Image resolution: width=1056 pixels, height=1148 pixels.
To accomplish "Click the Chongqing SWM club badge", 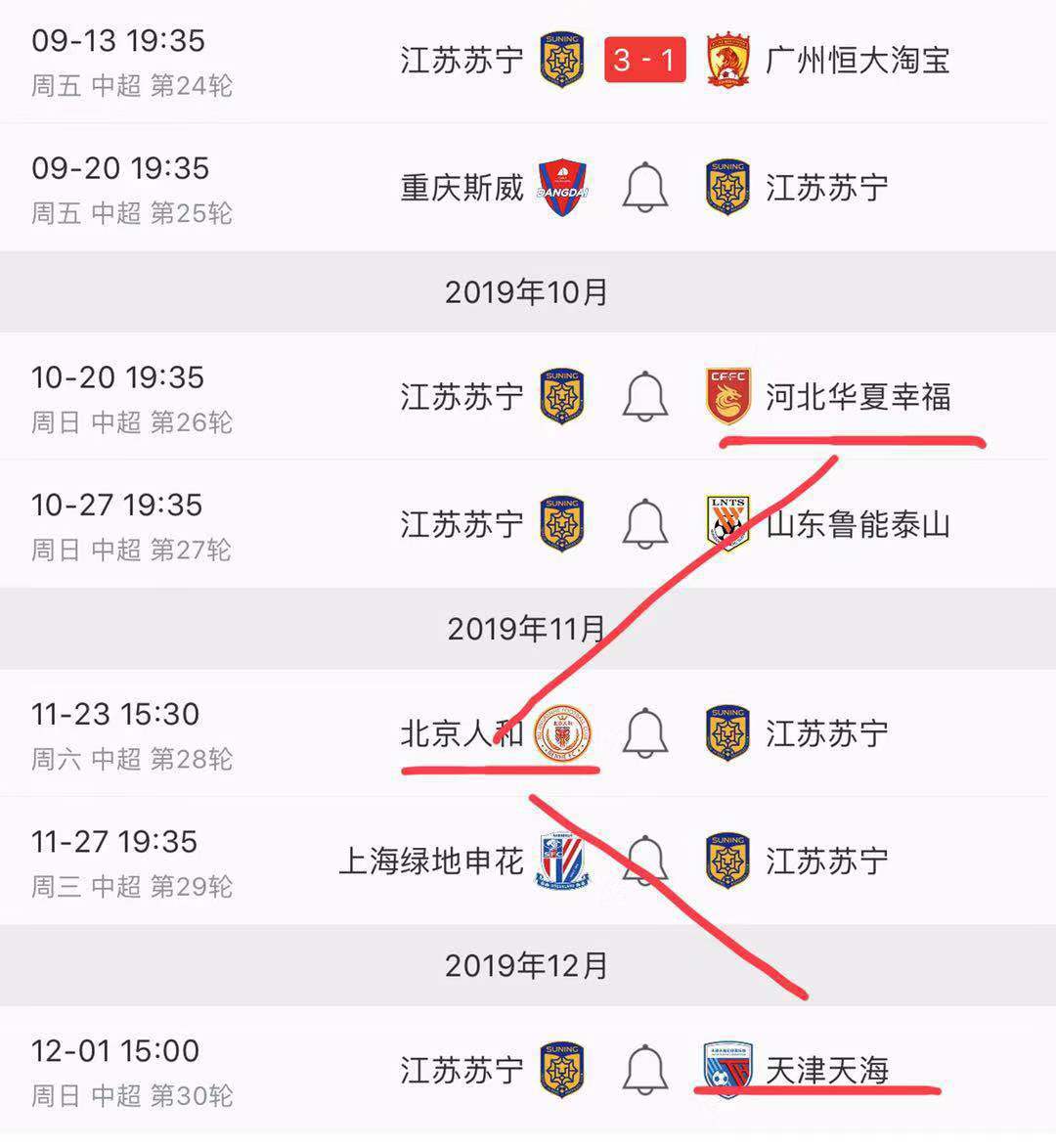I will [x=561, y=186].
